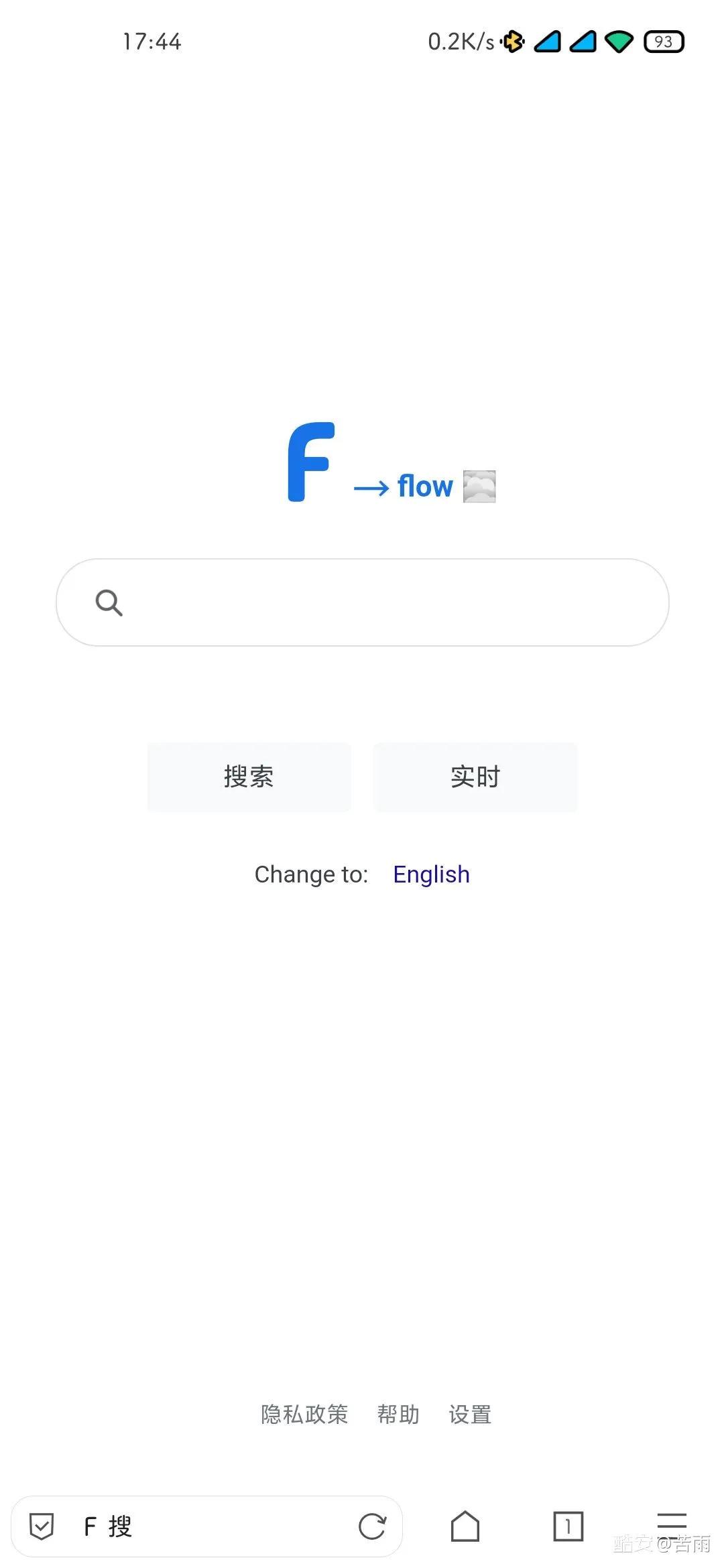Screen dimensions: 724x1568
Task: Tap the Bluetooth icon in the status bar
Action: 511,42
